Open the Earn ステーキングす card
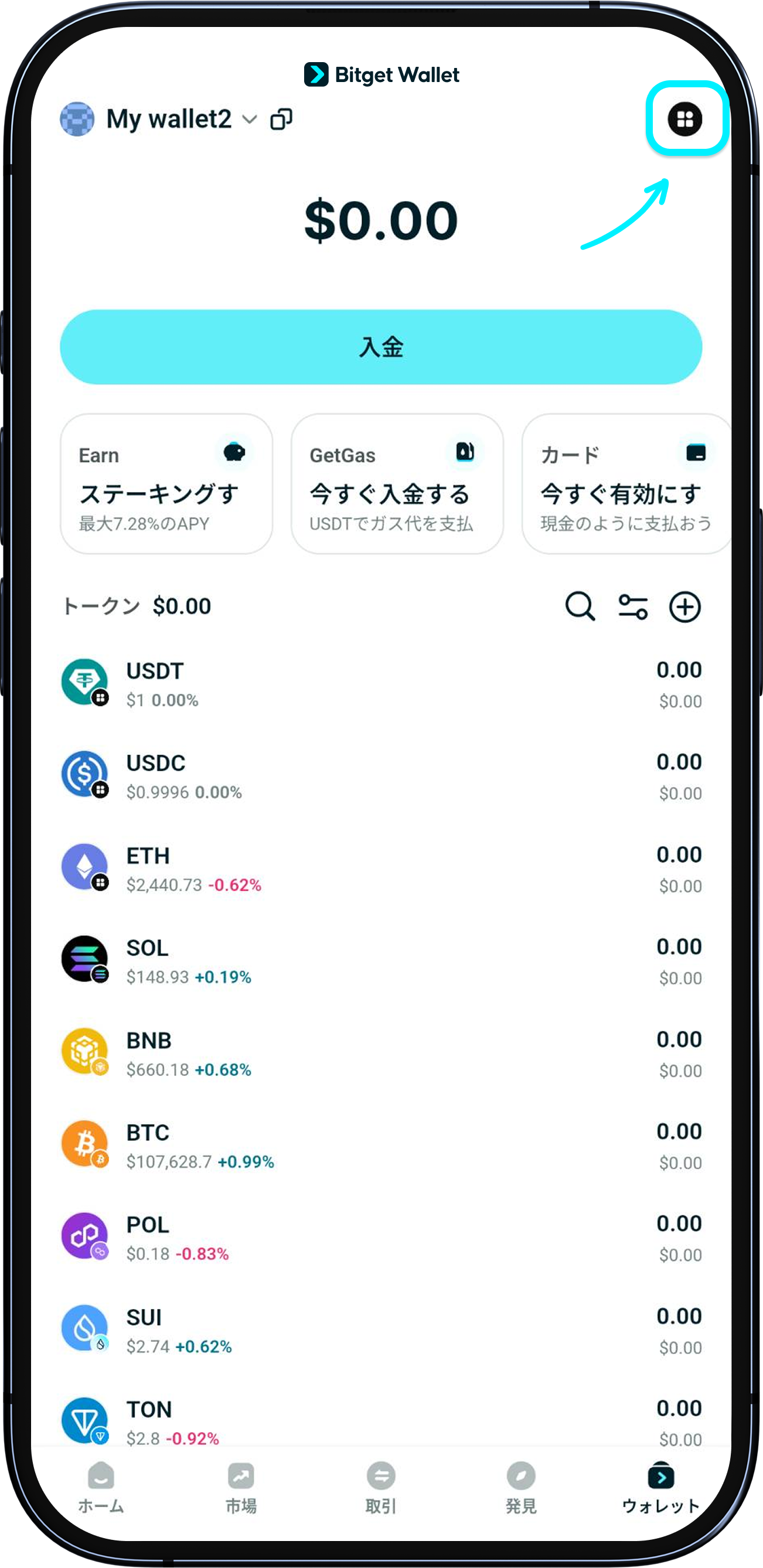Image resolution: width=763 pixels, height=1568 pixels. tap(166, 483)
